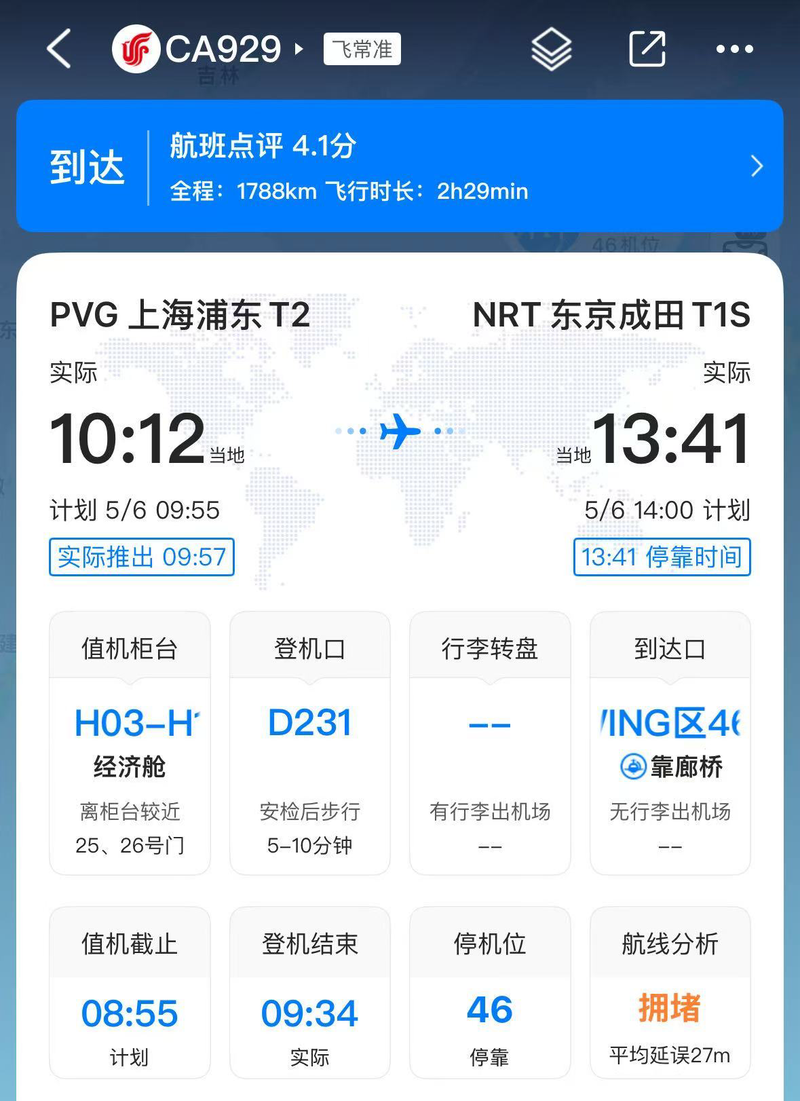Share this flight via the share icon
The height and width of the screenshot is (1101, 800).
click(x=647, y=49)
